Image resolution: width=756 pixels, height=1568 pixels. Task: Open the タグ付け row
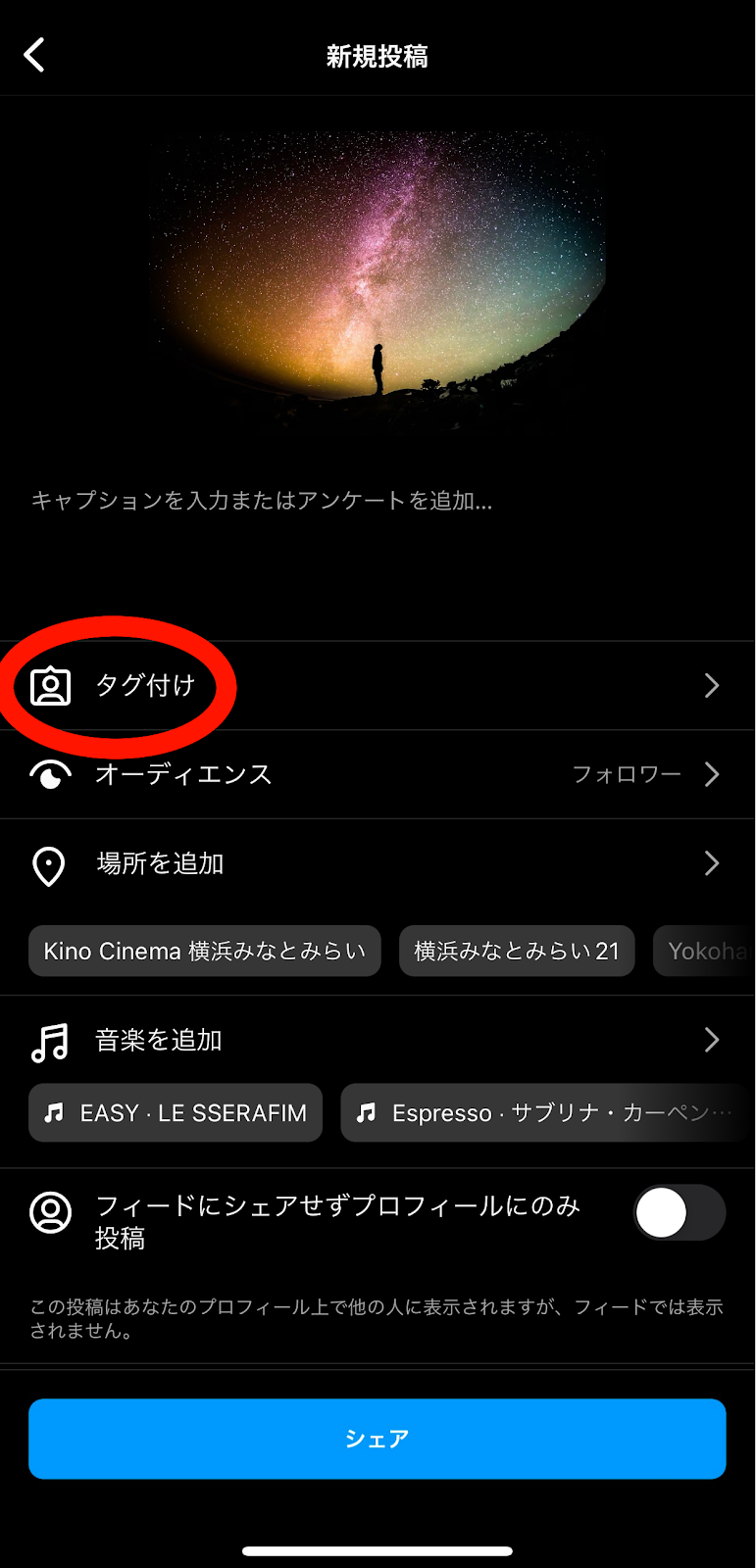point(378,685)
